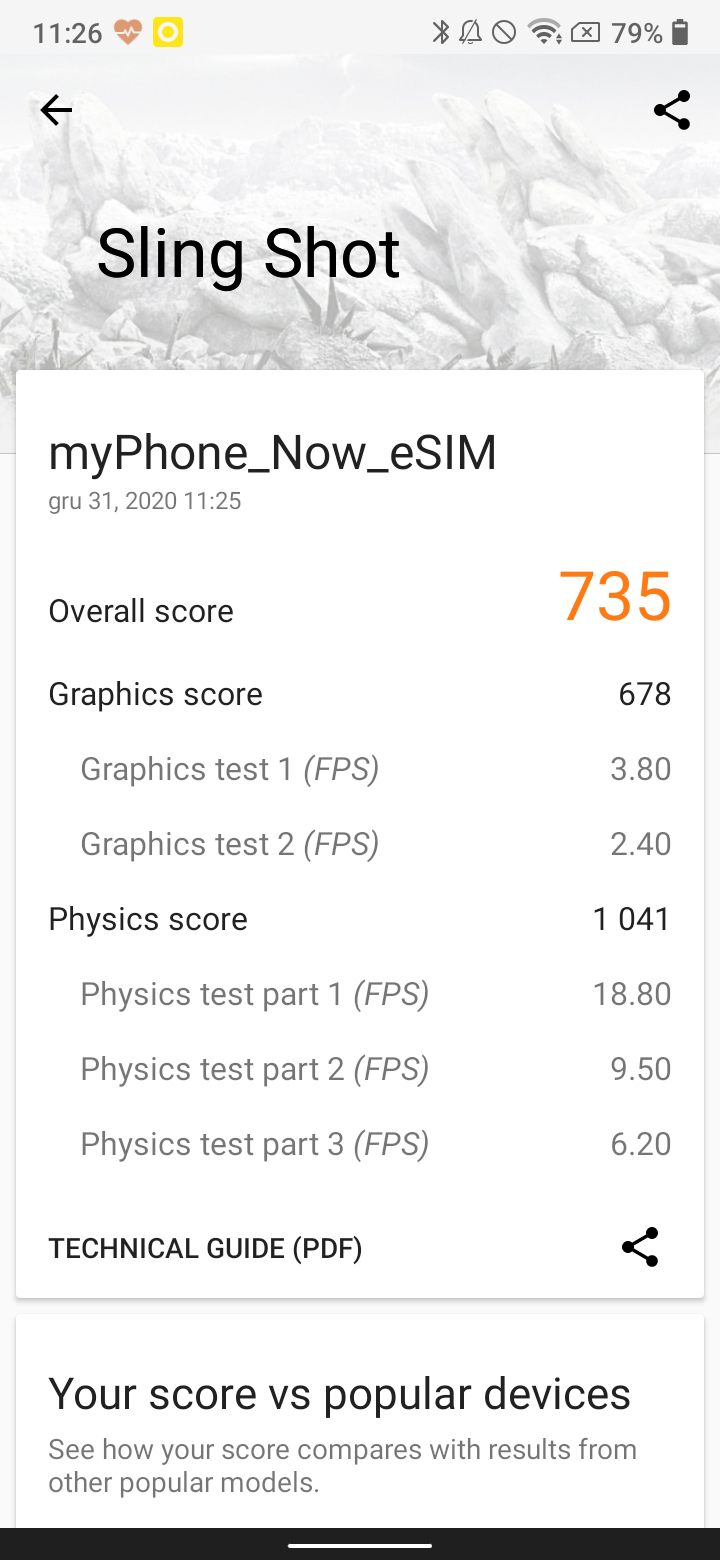Go back using the top arrow

click(x=56, y=110)
